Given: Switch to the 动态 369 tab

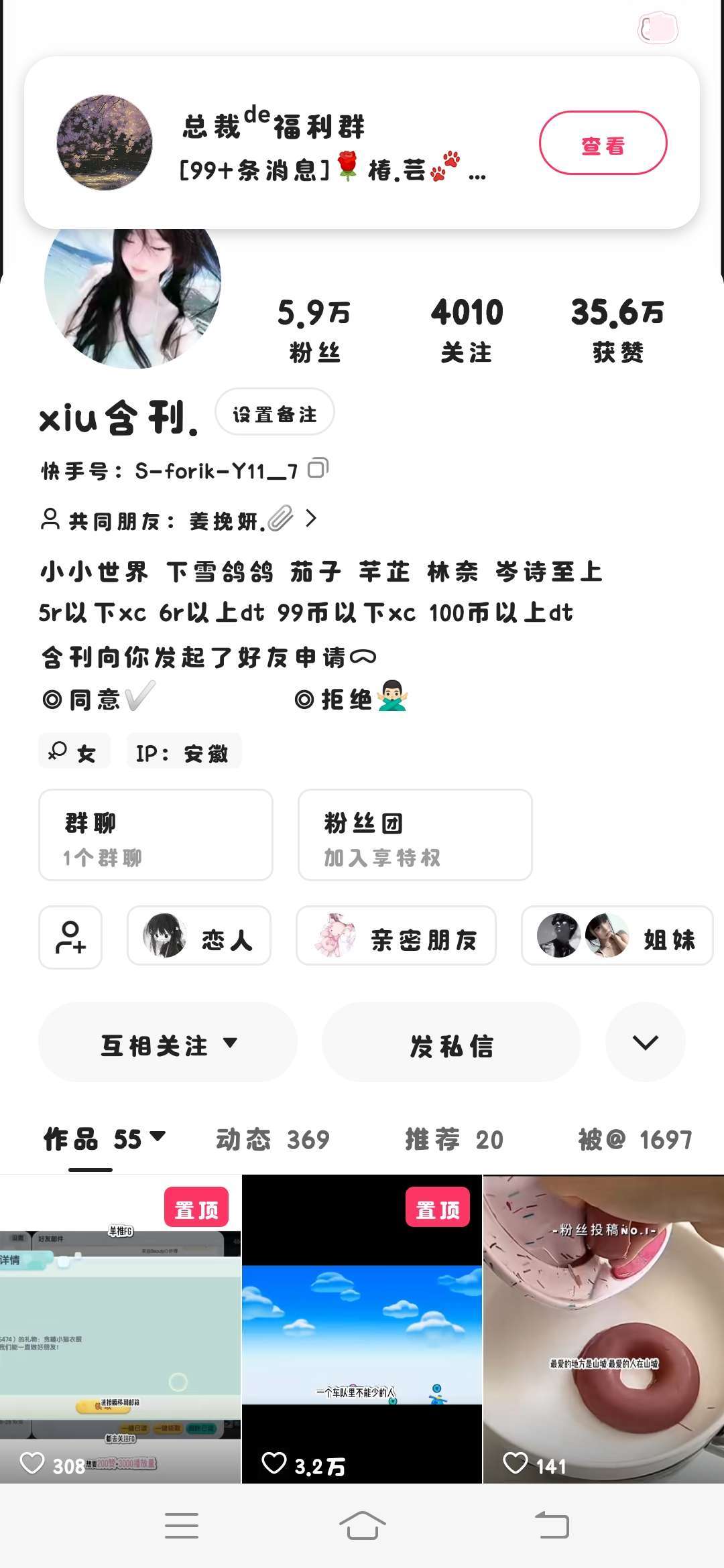Looking at the screenshot, I should click(273, 1139).
